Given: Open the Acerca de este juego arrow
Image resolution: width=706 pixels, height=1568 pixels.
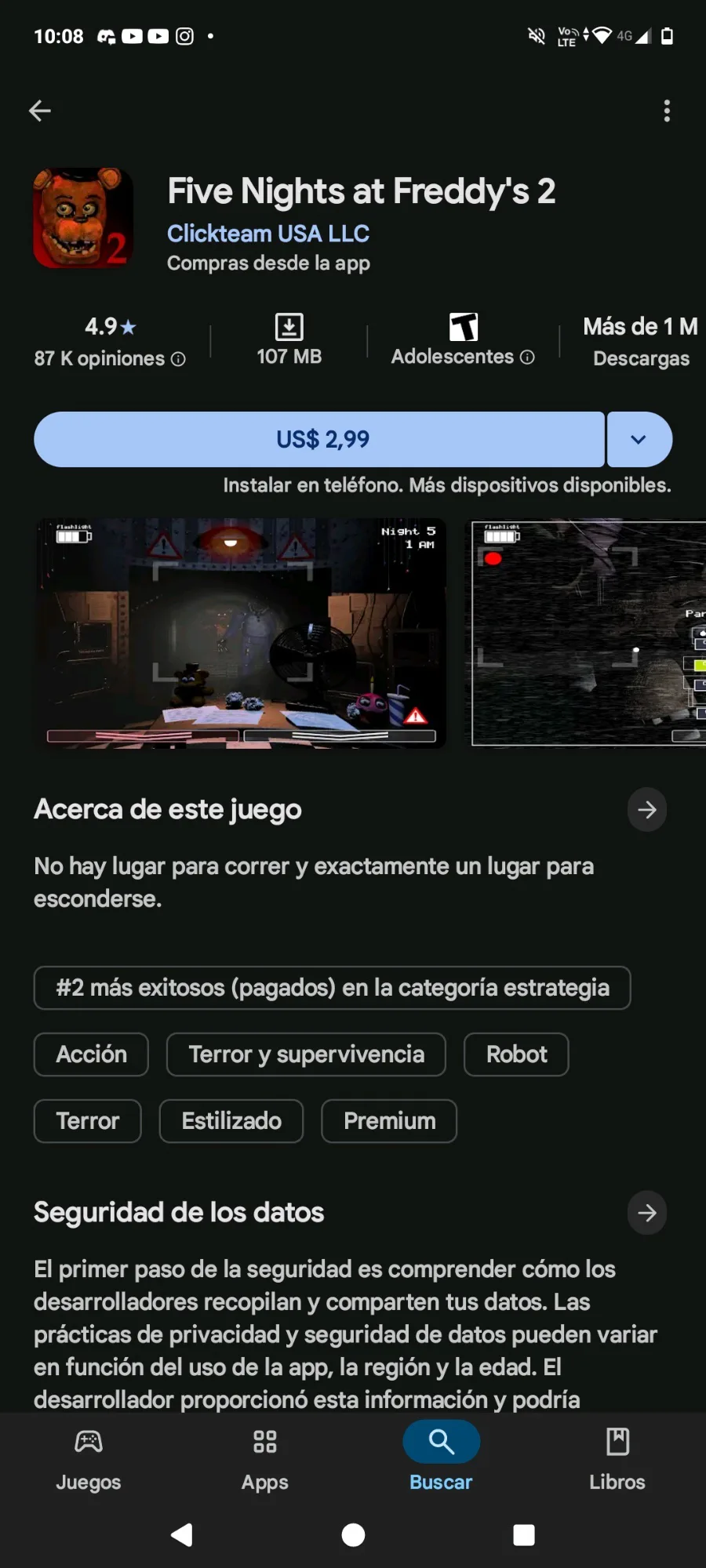Looking at the screenshot, I should click(x=647, y=810).
